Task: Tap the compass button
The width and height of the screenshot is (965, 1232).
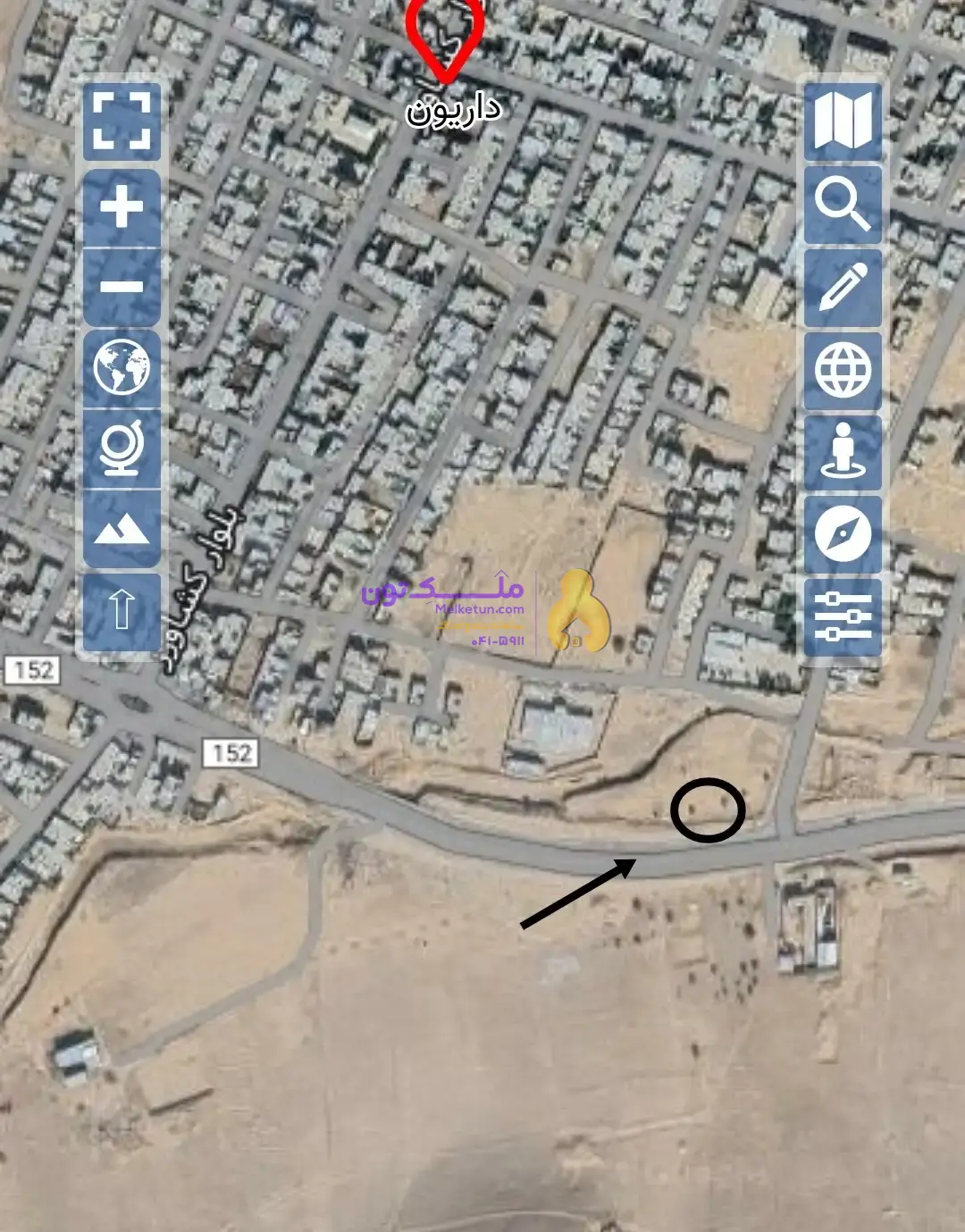Action: pyautogui.click(x=843, y=533)
